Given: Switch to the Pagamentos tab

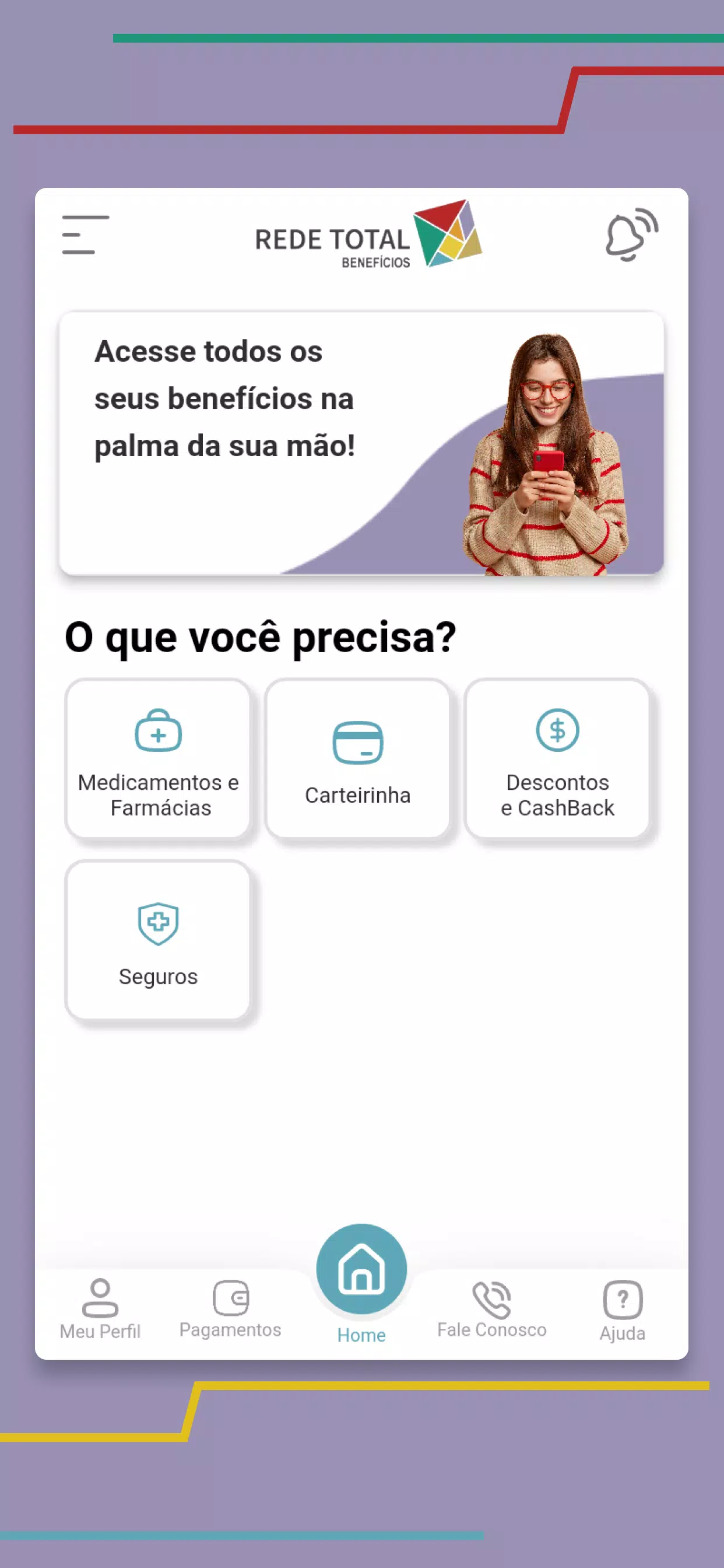Looking at the screenshot, I should [x=231, y=1308].
